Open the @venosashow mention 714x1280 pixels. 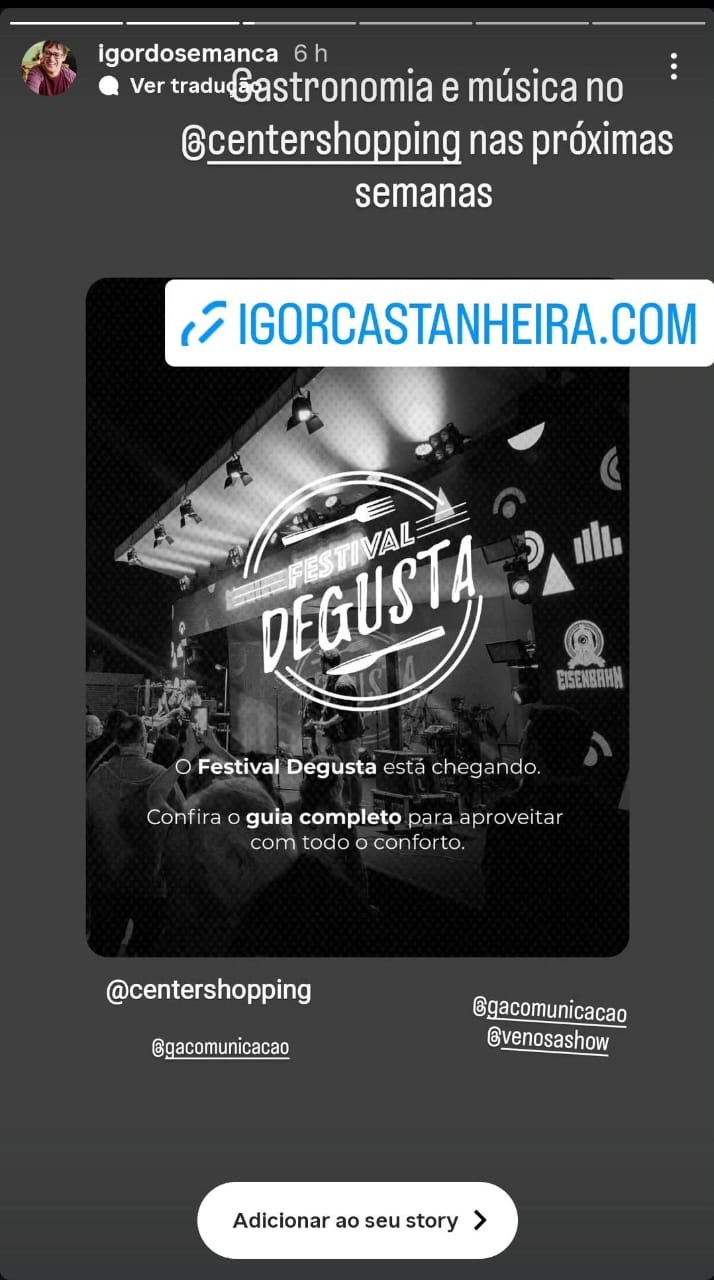548,1040
